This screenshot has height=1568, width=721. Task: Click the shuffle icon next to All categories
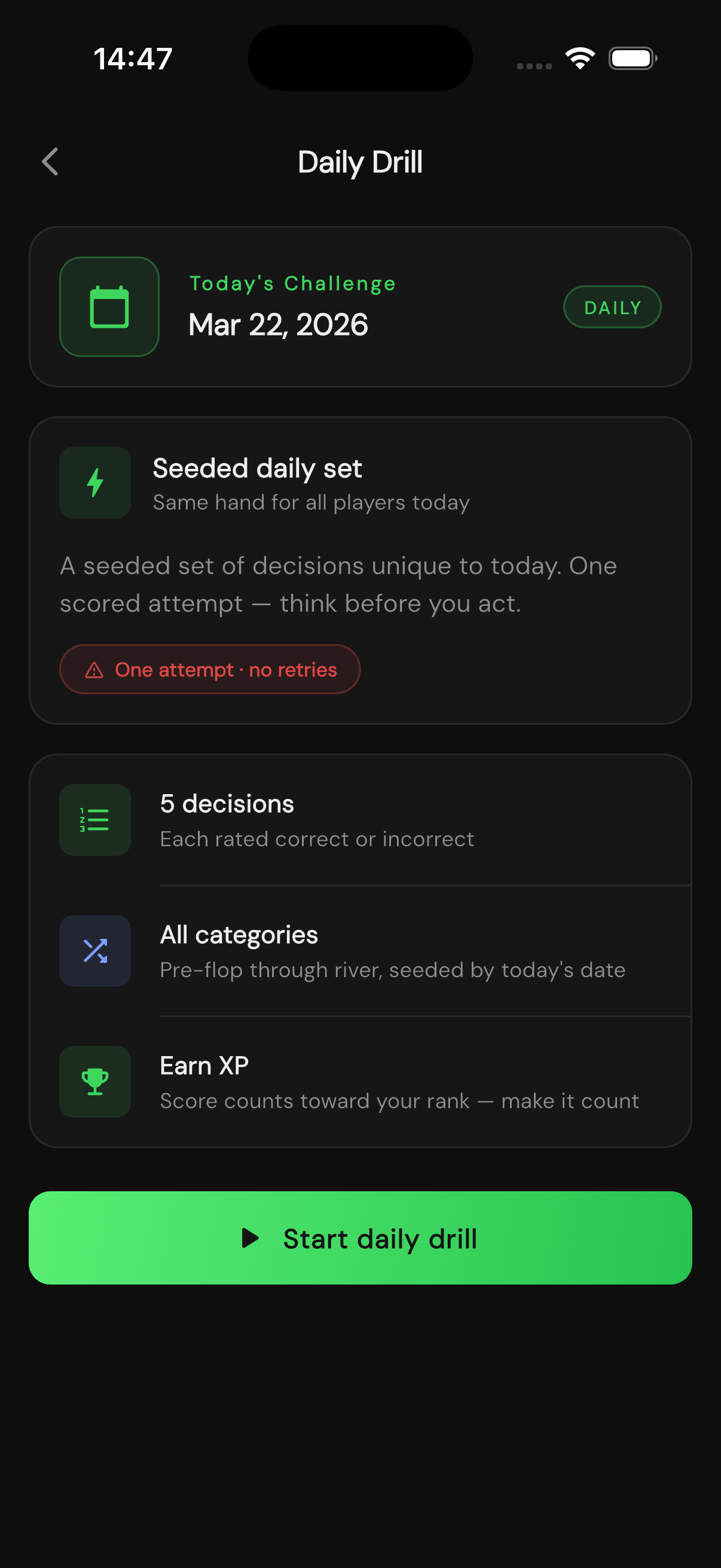pyautogui.click(x=95, y=951)
